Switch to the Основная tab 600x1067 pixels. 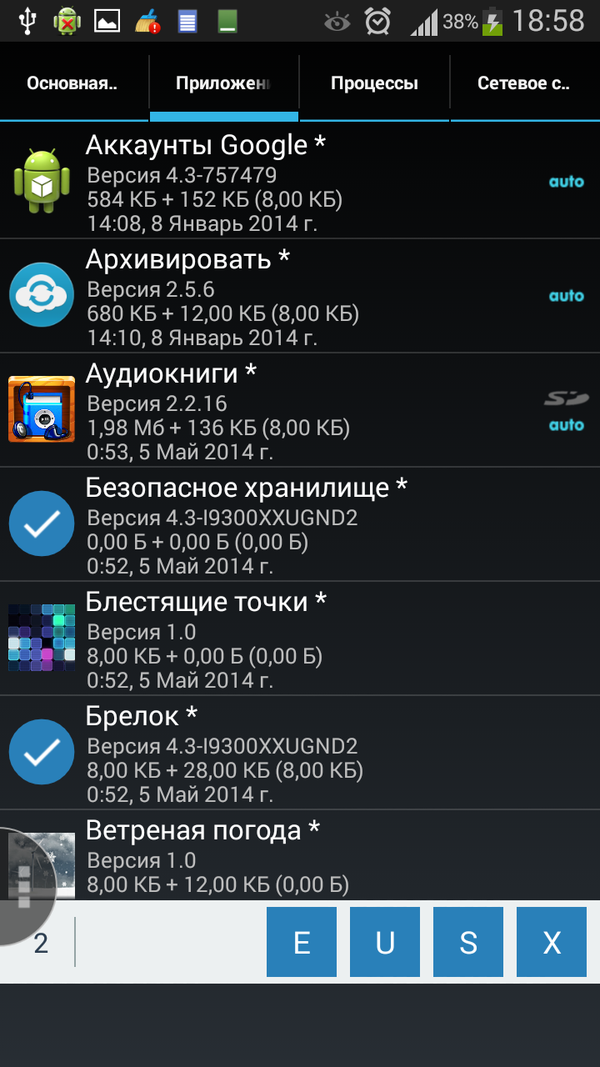point(72,84)
